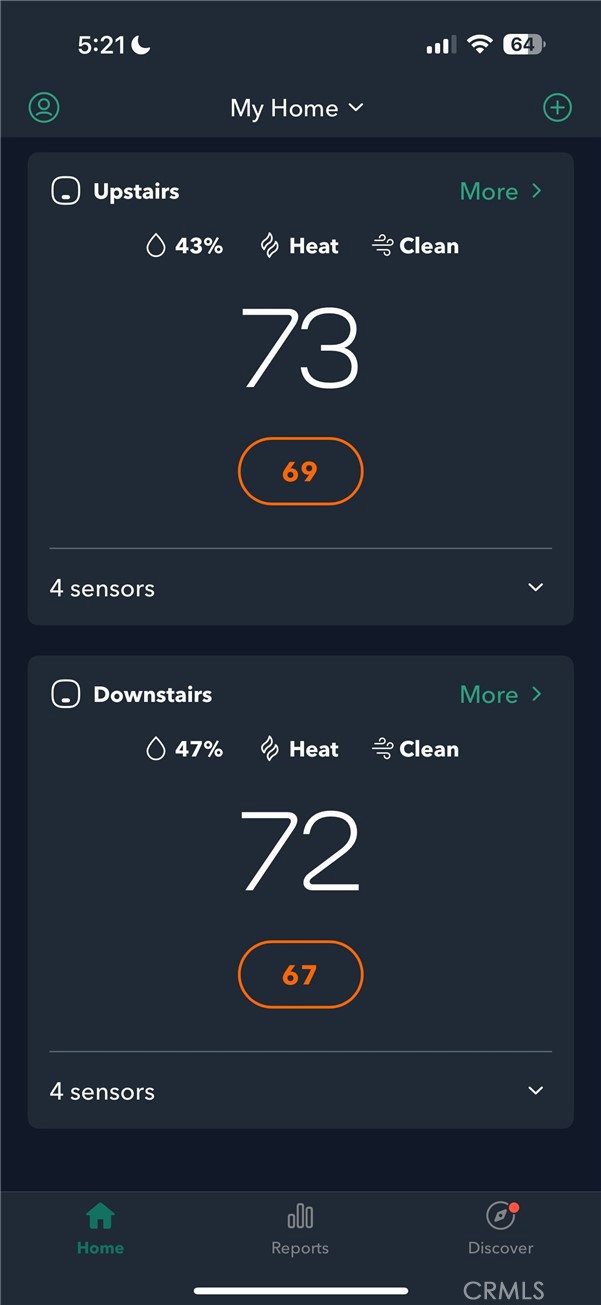
Task: Open More for the Upstairs thermostat
Action: pos(500,191)
